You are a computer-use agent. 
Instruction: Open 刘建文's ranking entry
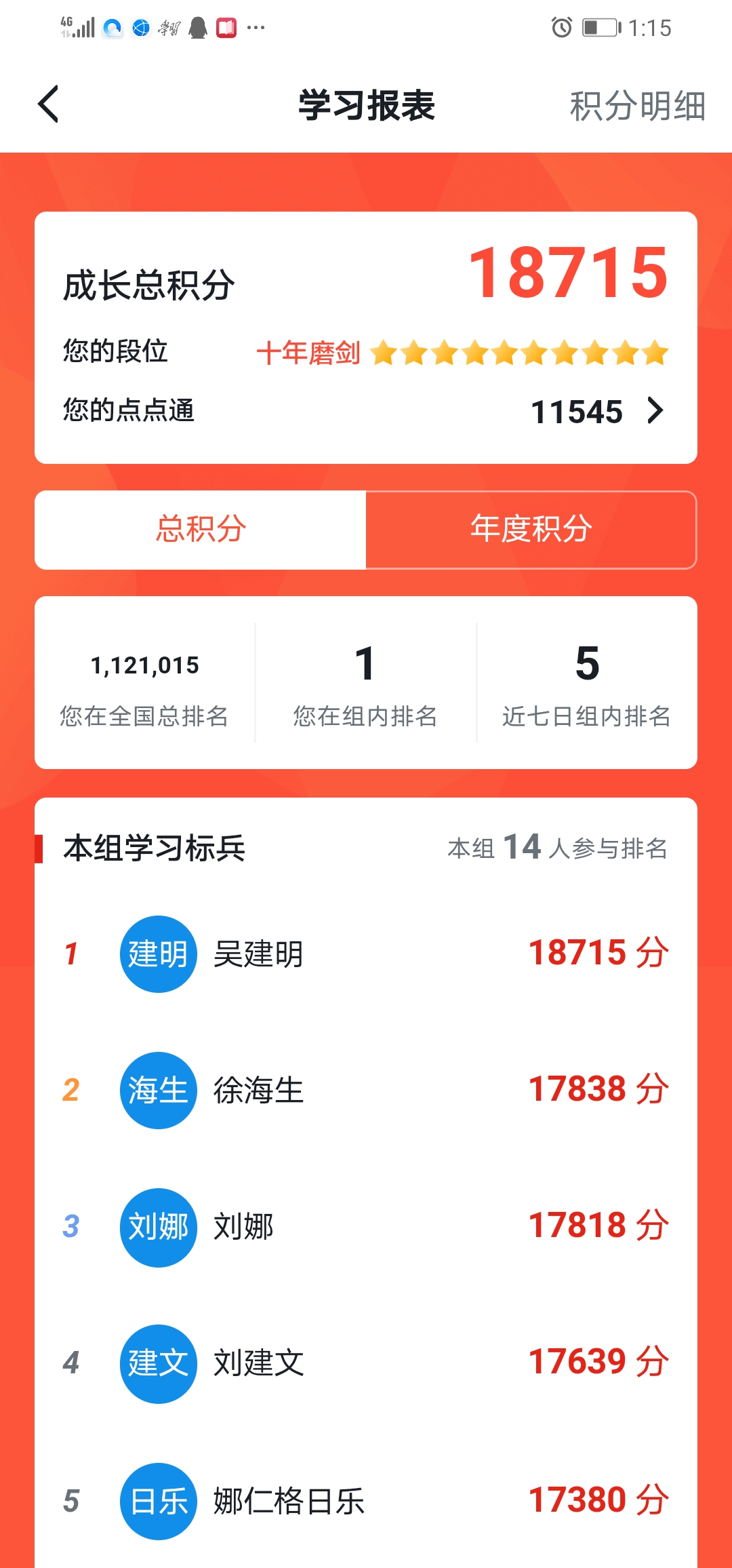[x=366, y=1363]
